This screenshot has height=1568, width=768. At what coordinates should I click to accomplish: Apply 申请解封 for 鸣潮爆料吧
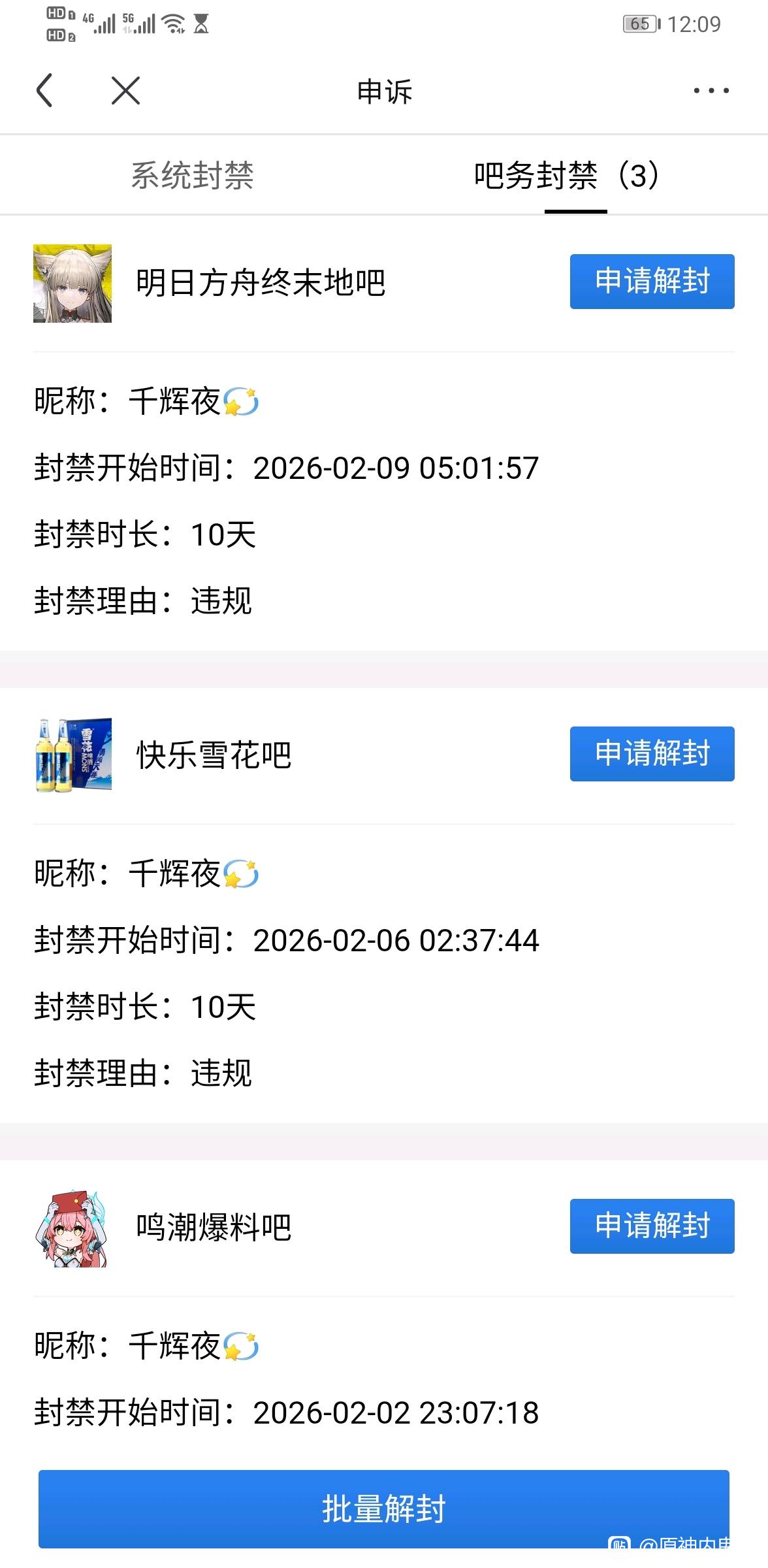(x=652, y=1226)
